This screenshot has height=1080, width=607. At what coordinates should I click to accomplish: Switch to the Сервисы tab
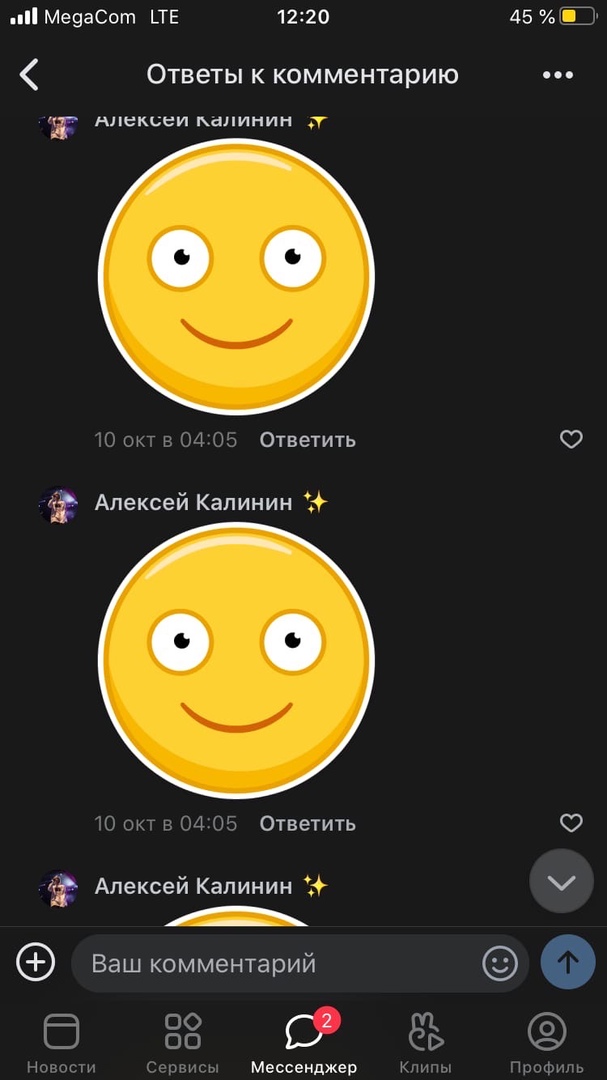[x=183, y=1042]
